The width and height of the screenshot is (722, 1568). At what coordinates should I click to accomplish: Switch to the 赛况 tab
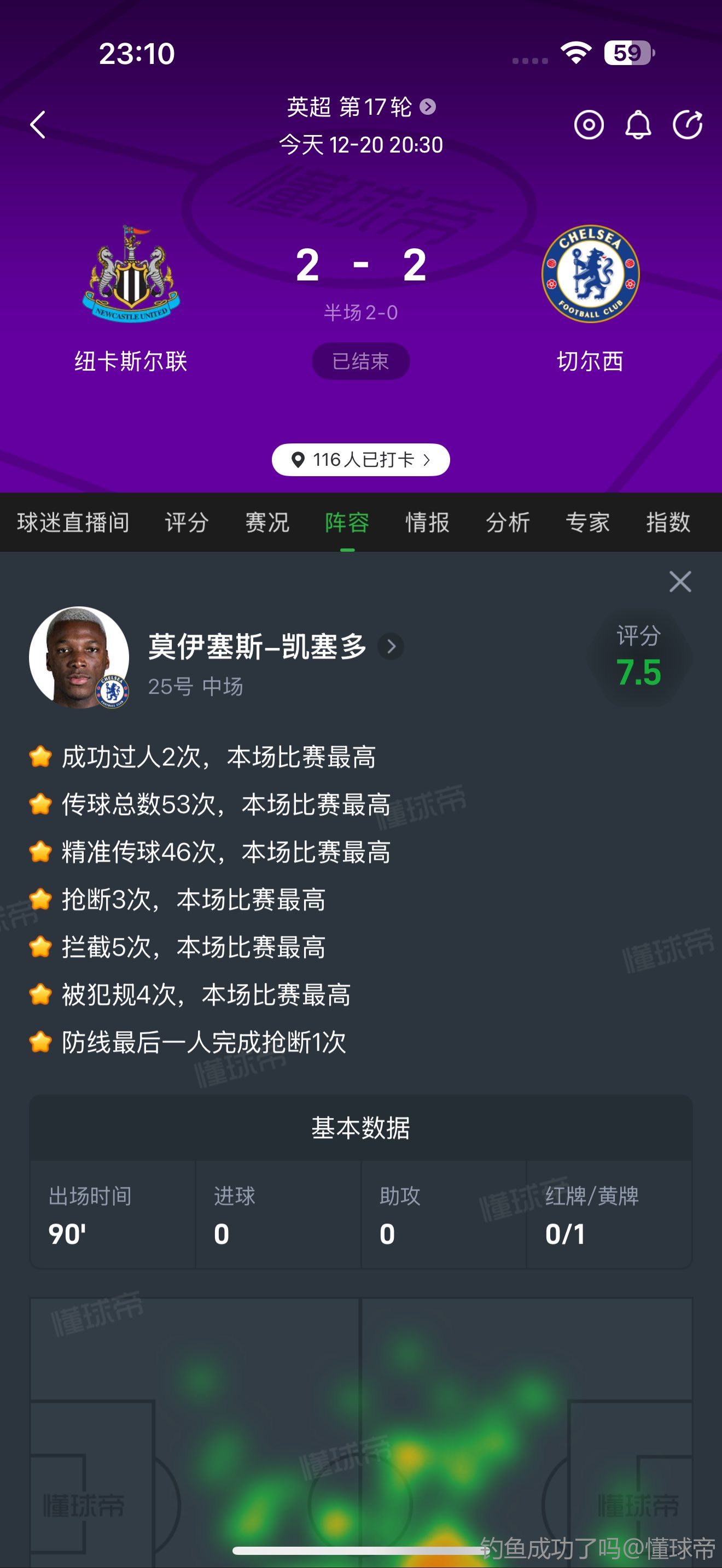tap(267, 522)
